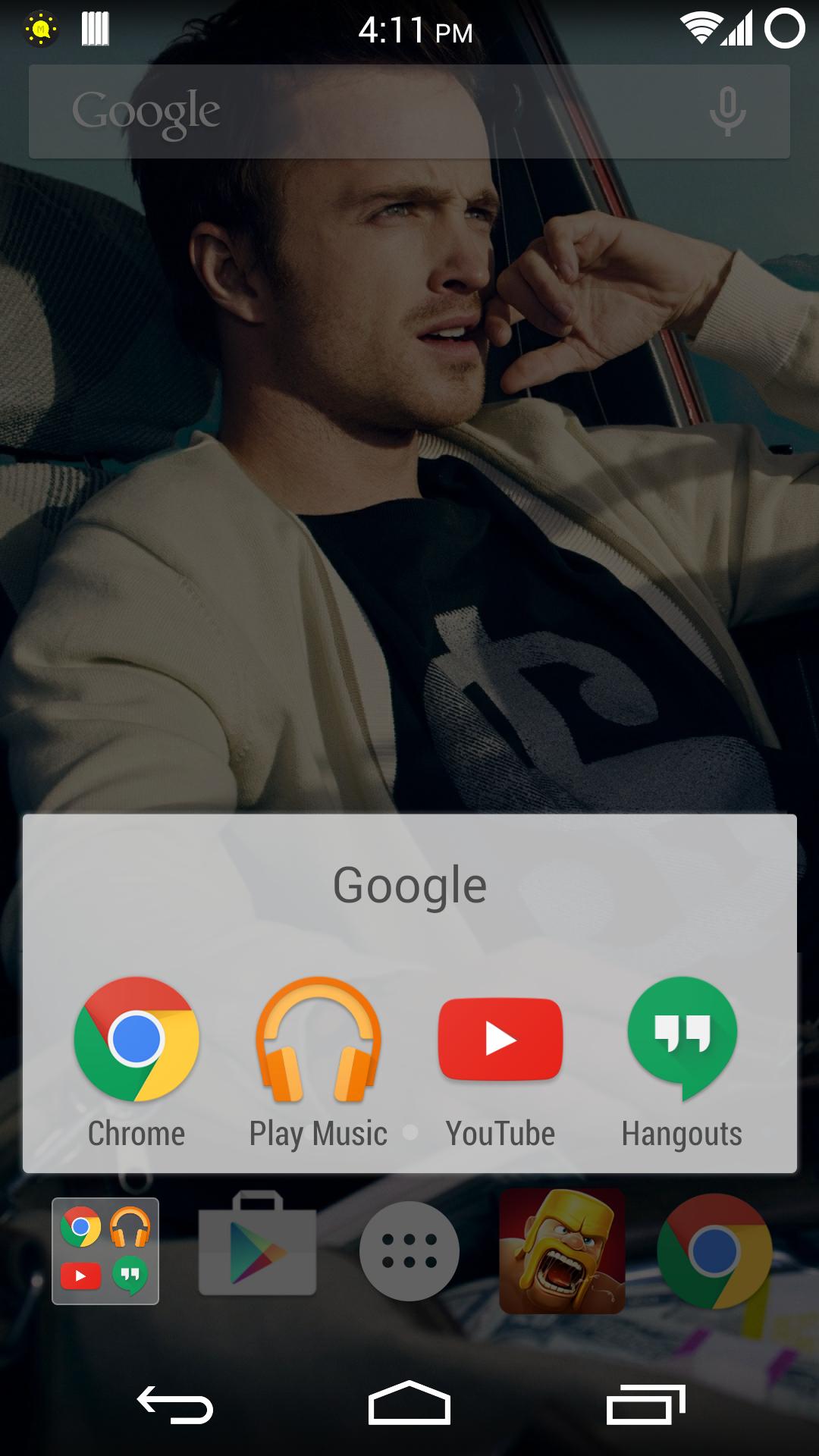Open the app drawer
Viewport: 819px width, 1456px height.
[x=409, y=1251]
